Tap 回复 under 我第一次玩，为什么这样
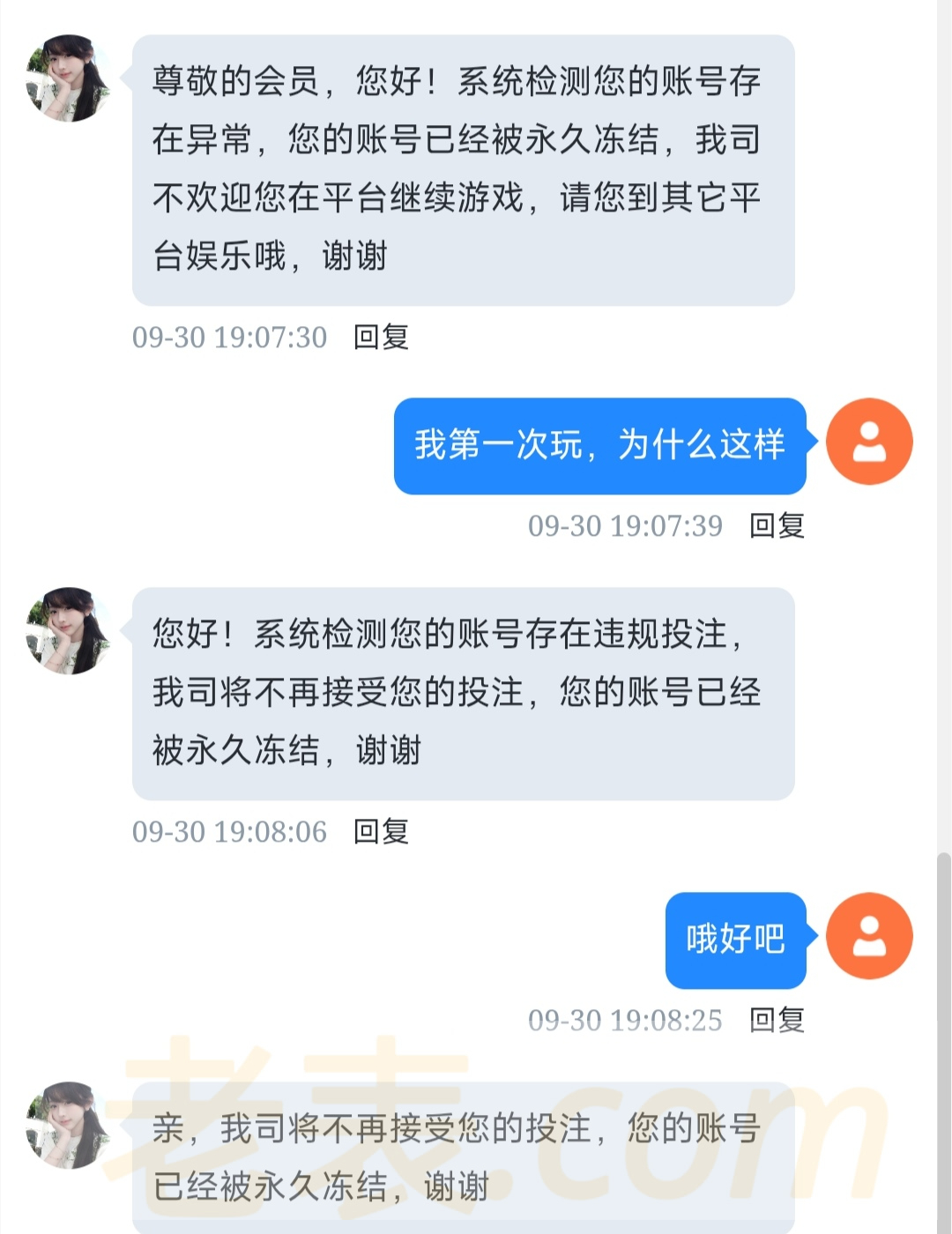 coord(777,525)
